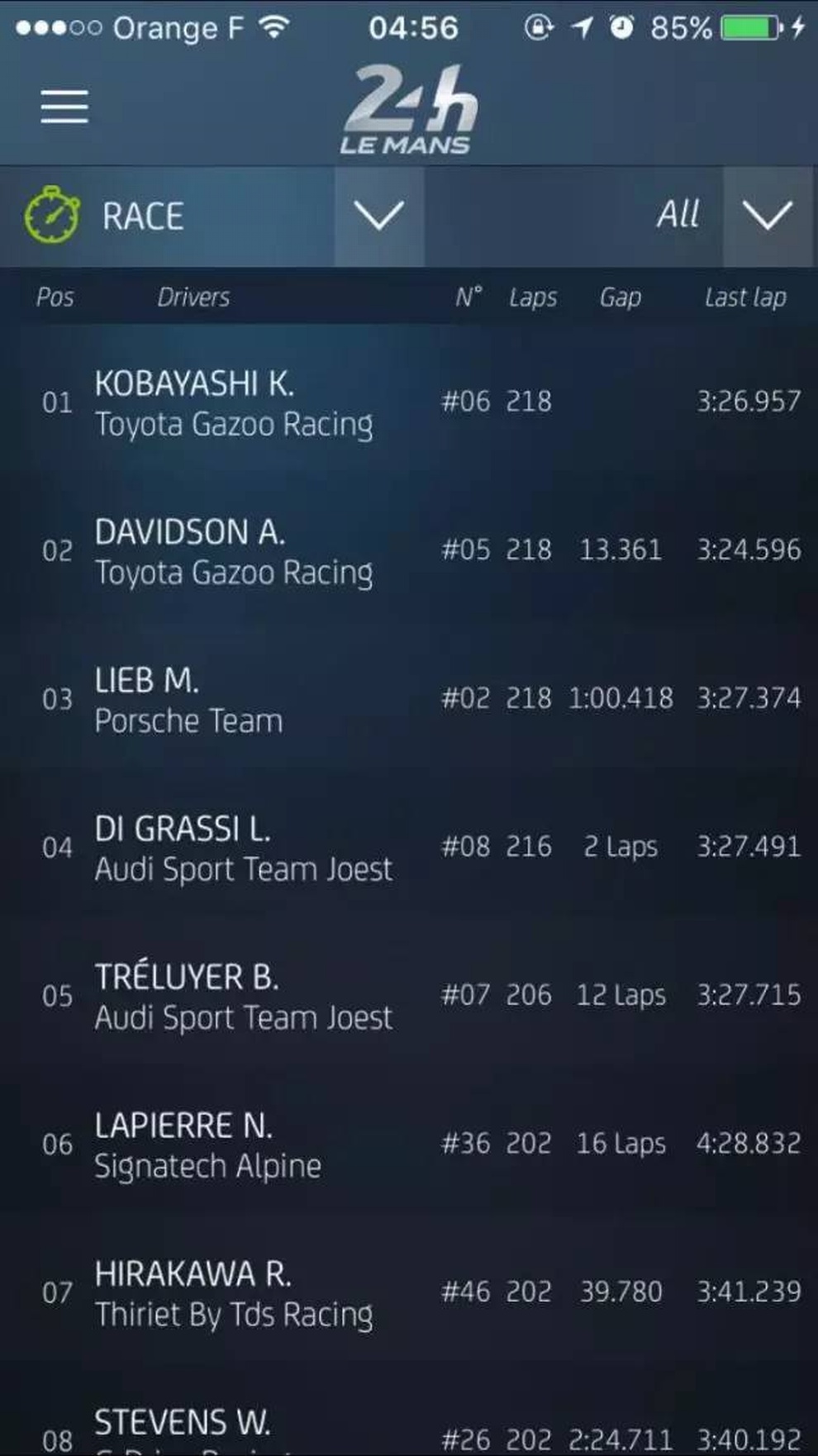The width and height of the screenshot is (818, 1456).
Task: Expand the RACE session dropdown
Action: coord(378,216)
